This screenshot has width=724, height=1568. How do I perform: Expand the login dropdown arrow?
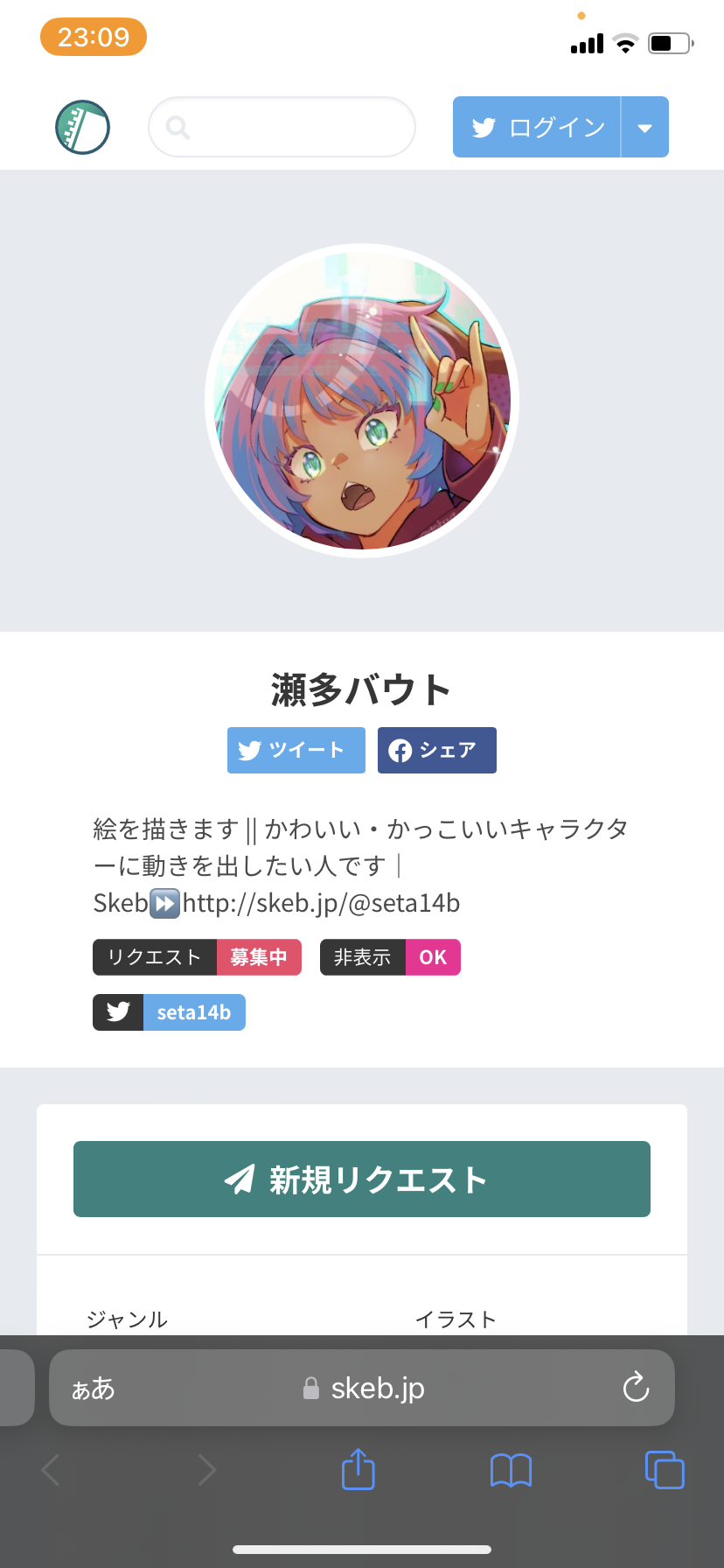(645, 127)
